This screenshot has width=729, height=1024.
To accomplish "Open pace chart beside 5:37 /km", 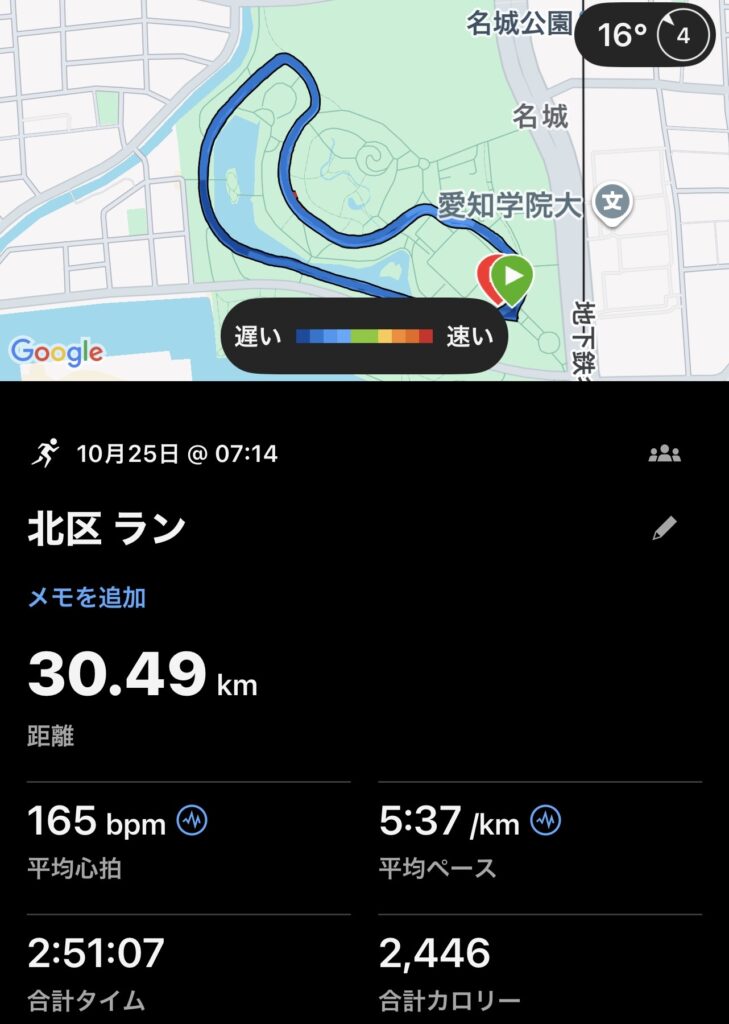I will (546, 822).
